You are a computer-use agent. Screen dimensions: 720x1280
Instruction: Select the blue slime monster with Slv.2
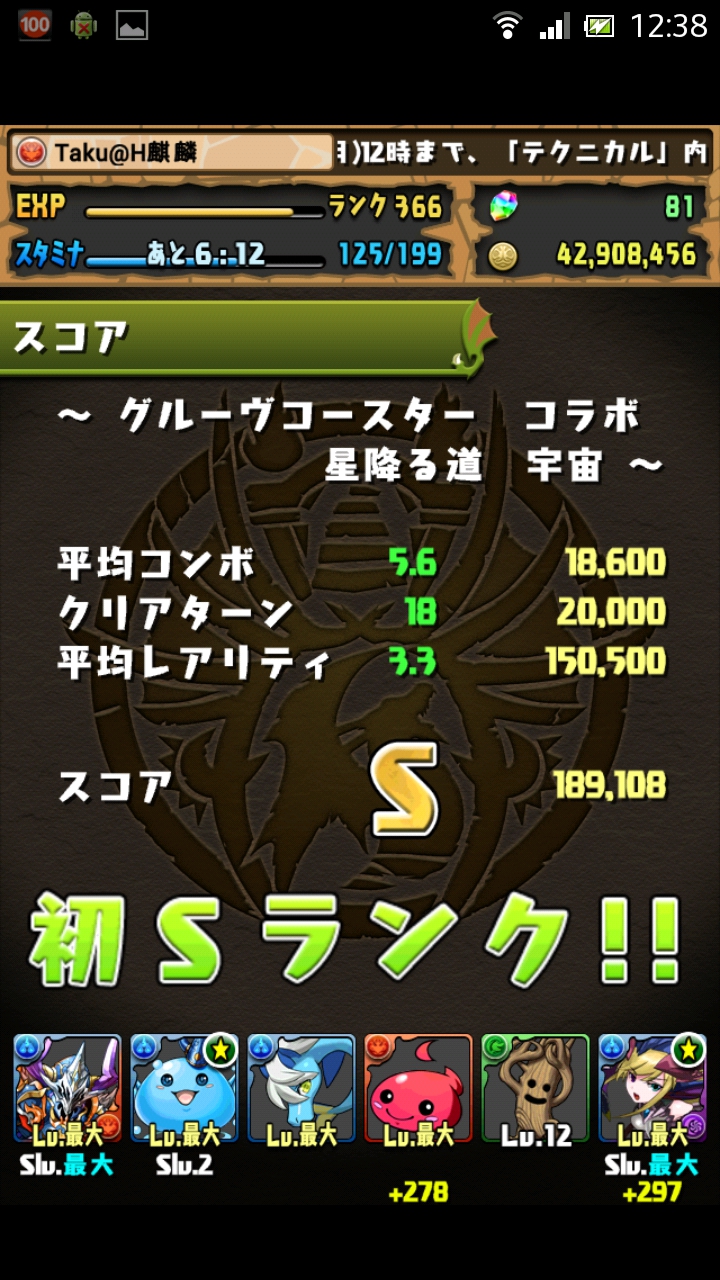tap(184, 1090)
